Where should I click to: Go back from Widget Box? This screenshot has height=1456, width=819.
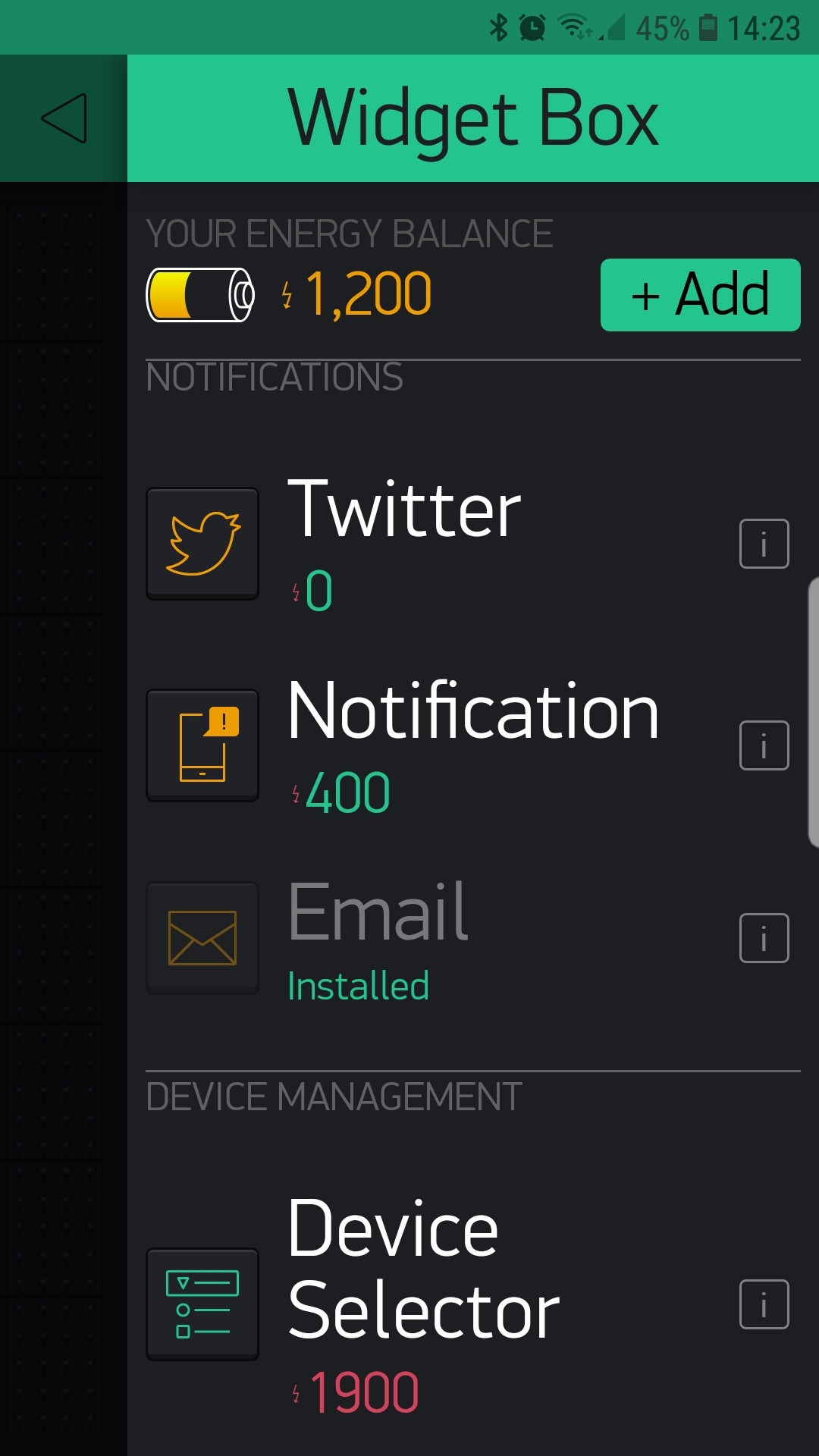click(x=64, y=118)
